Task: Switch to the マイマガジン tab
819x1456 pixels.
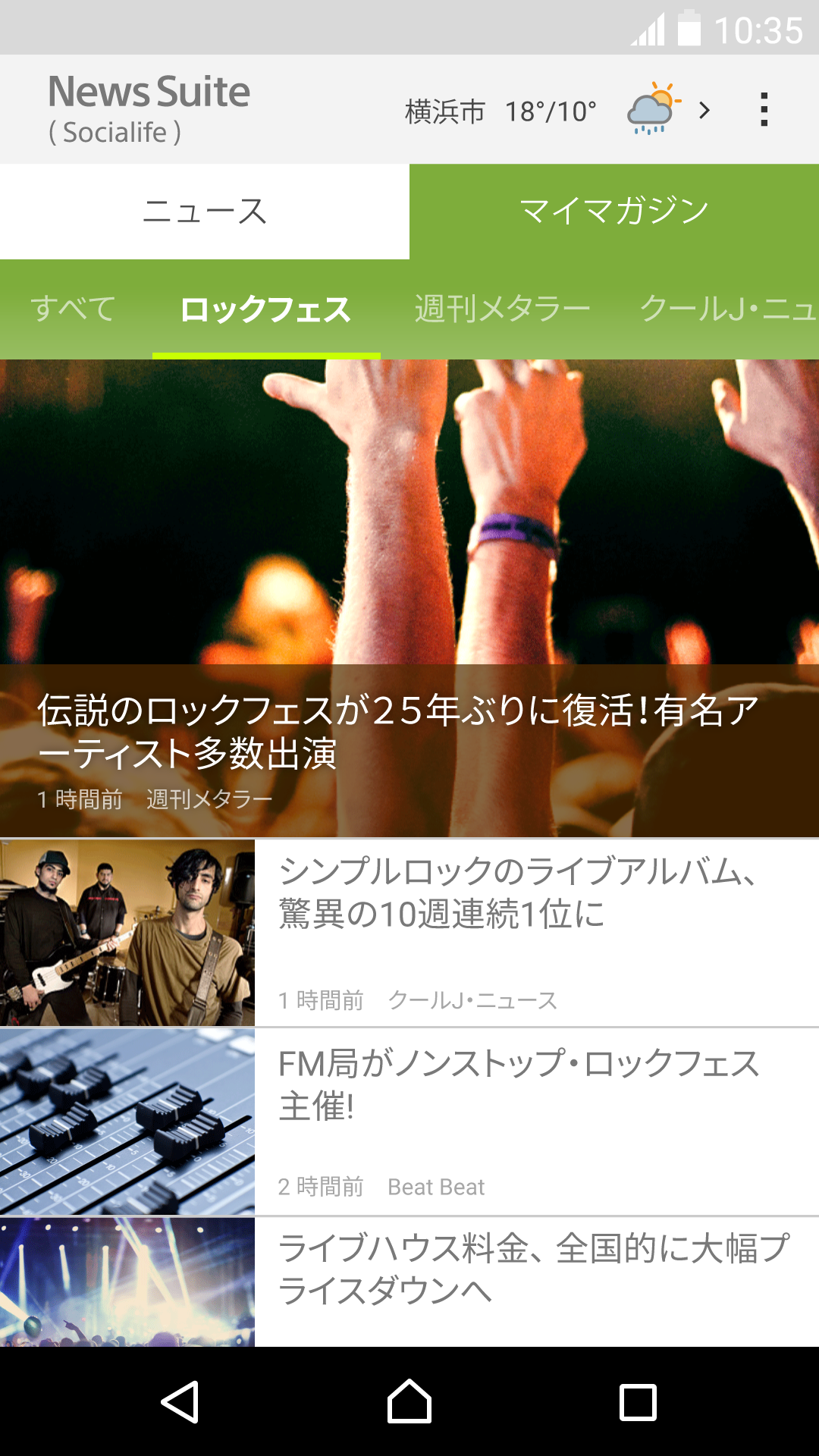Action: coord(614,212)
